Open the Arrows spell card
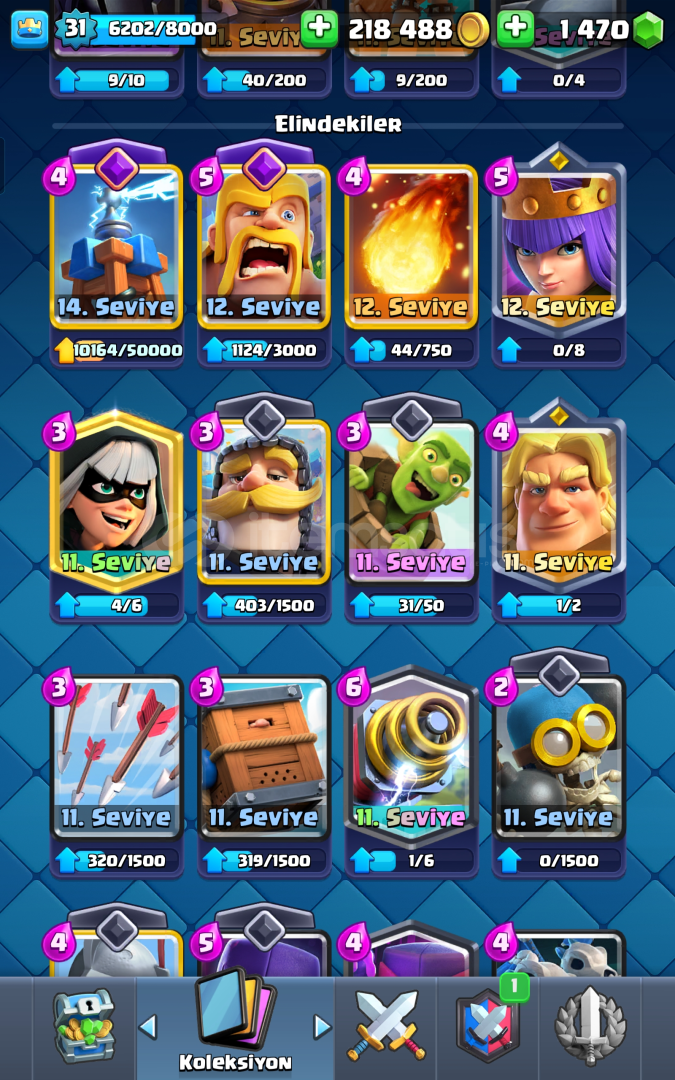Image resolution: width=675 pixels, height=1080 pixels. 117,756
